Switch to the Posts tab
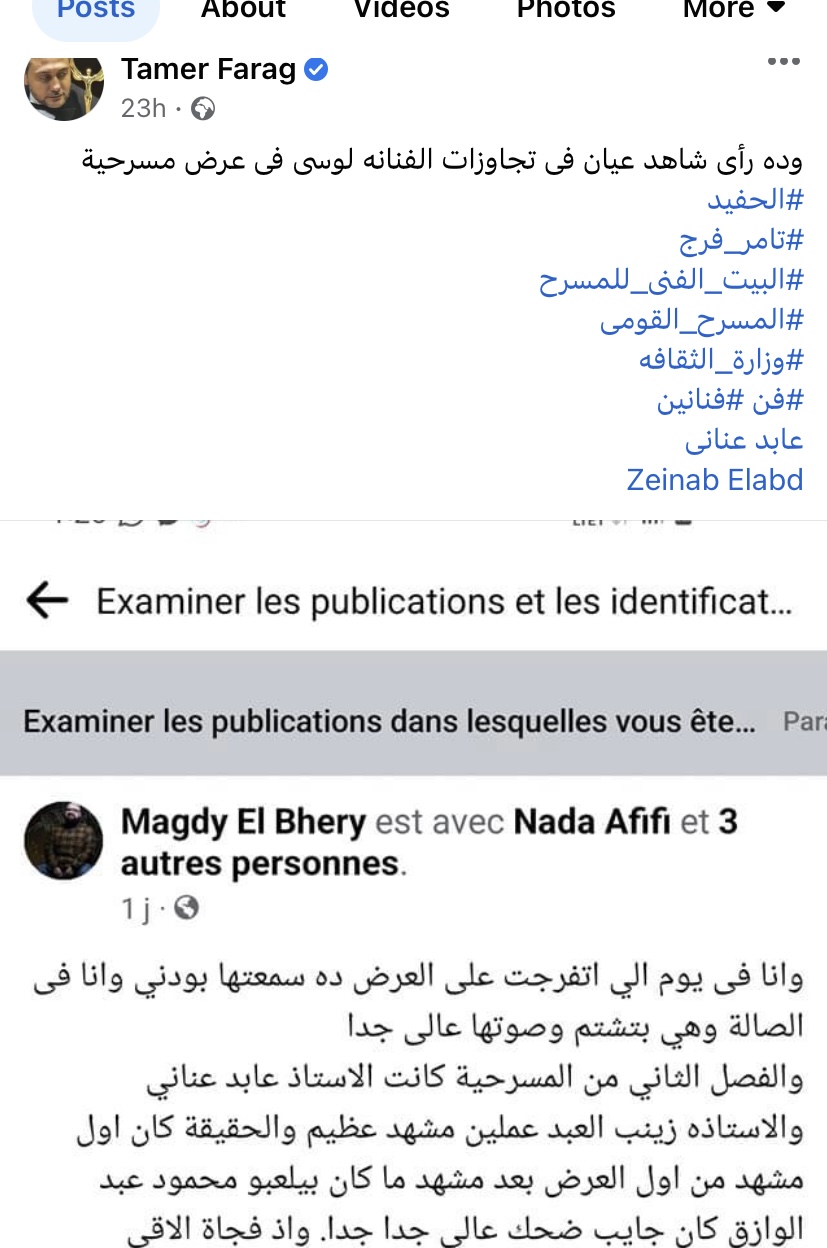 point(94,10)
